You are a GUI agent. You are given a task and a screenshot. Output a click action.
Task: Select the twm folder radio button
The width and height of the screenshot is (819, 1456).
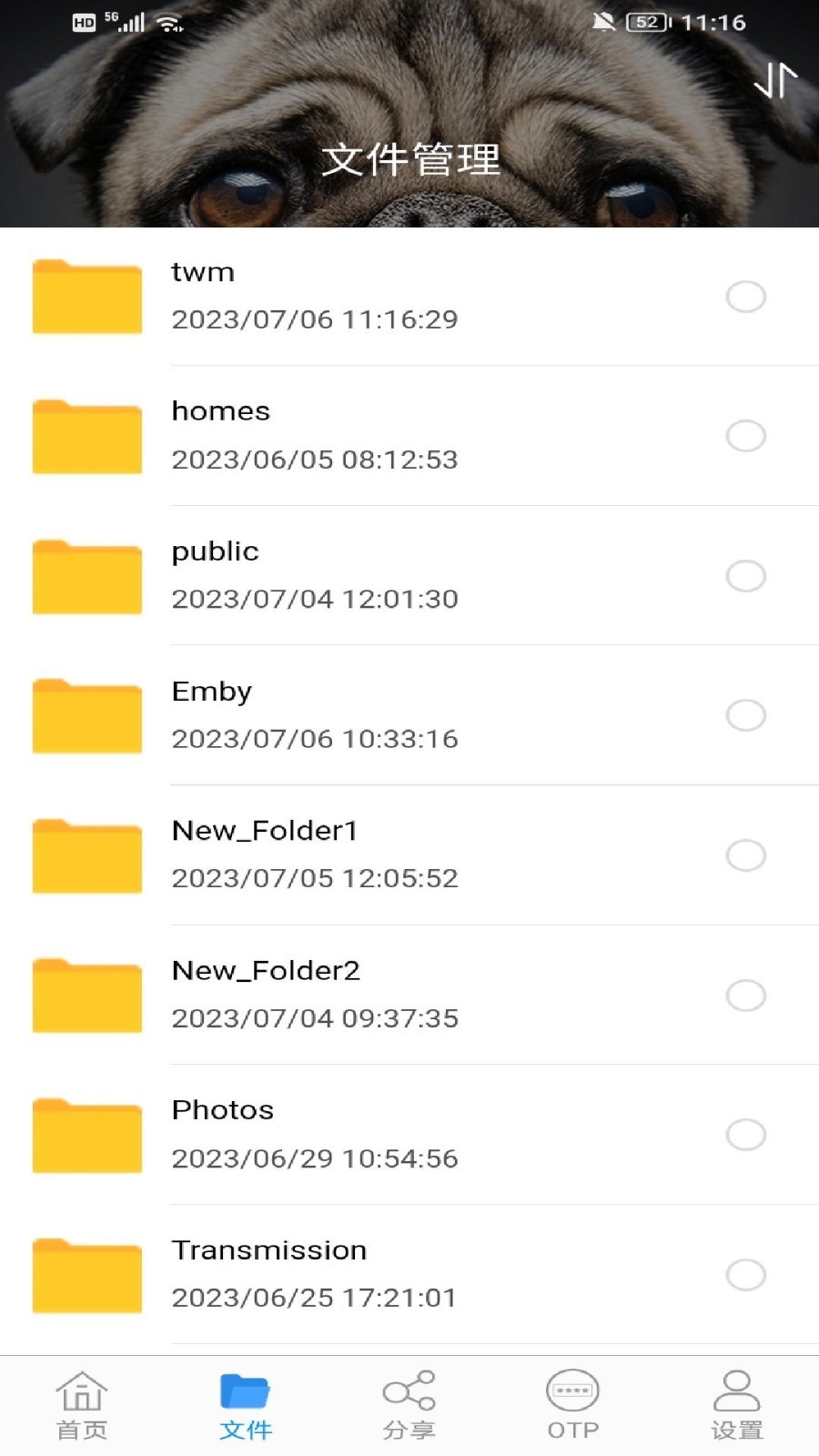[746, 297]
